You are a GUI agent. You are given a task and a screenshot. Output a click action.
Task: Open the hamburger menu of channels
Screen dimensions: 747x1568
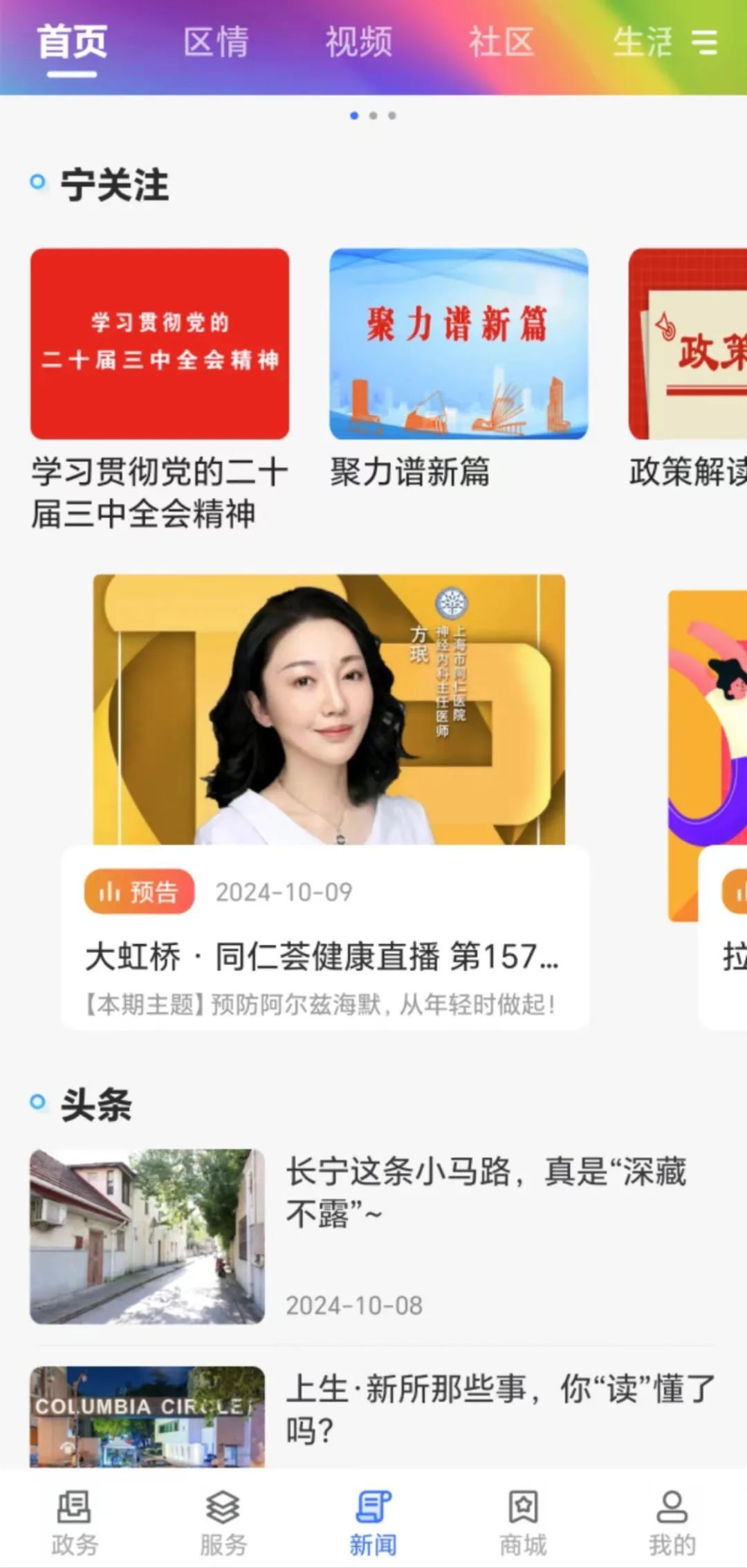[x=705, y=42]
